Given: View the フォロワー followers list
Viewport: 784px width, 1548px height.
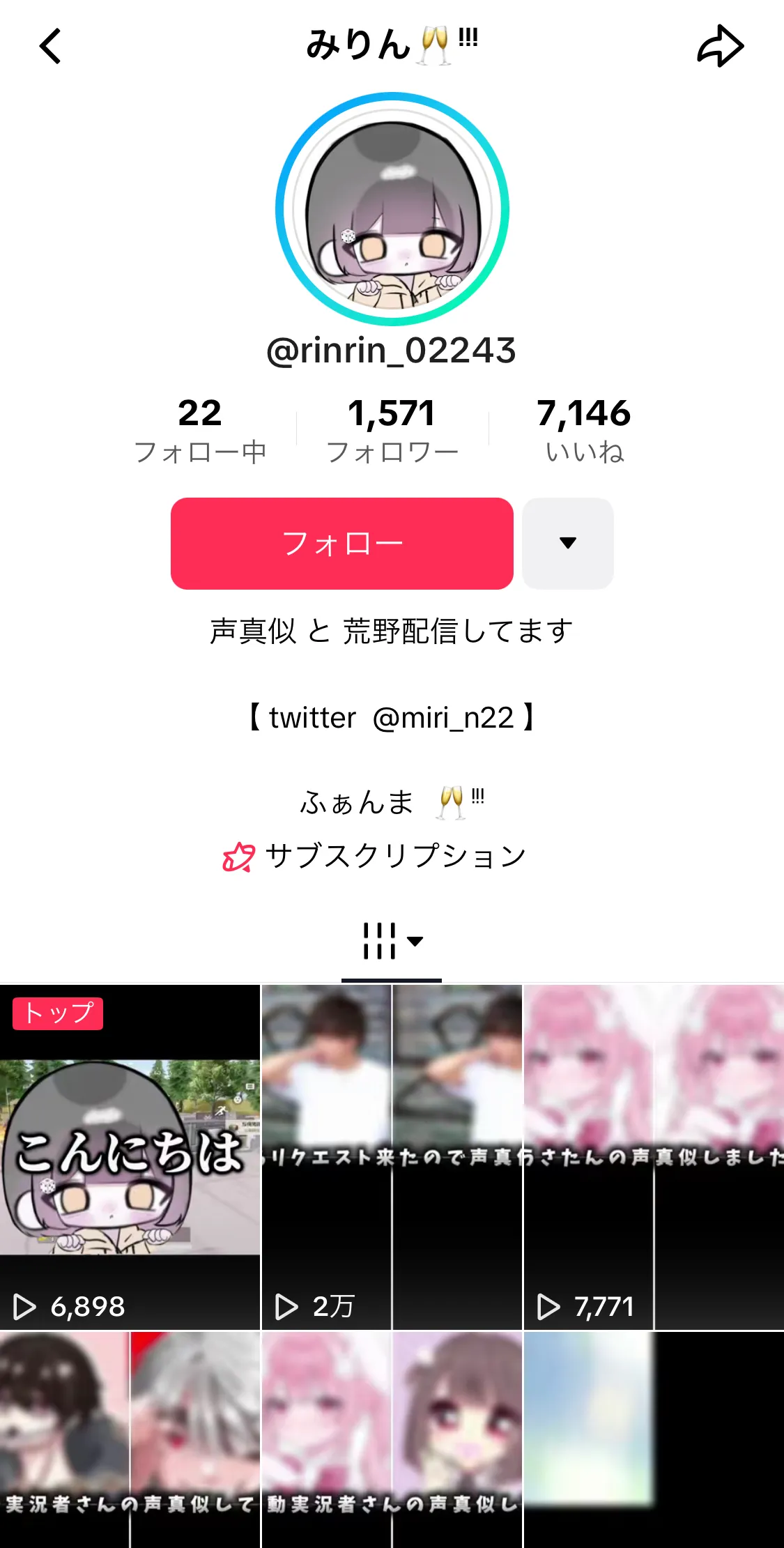Looking at the screenshot, I should [x=392, y=430].
